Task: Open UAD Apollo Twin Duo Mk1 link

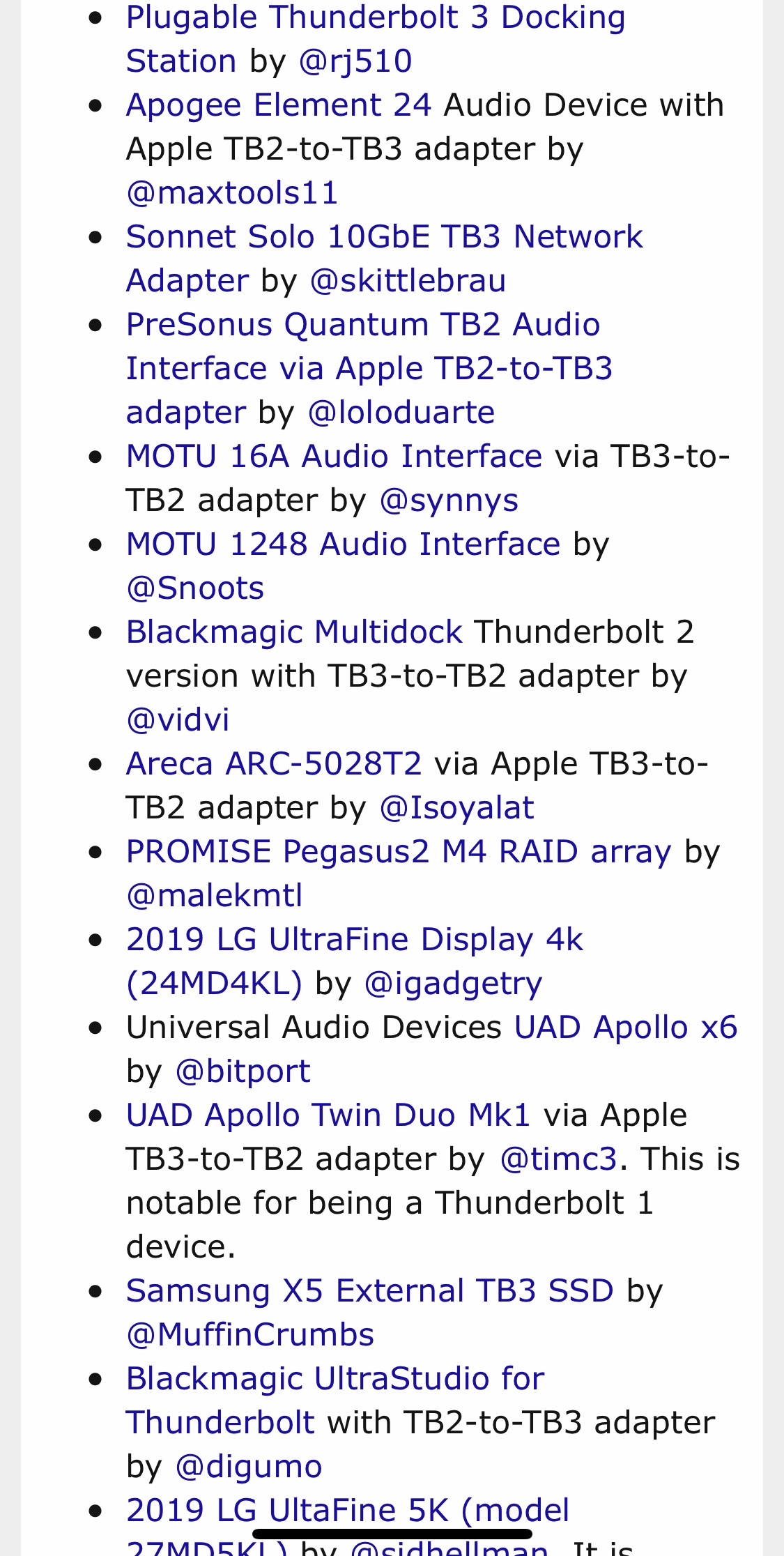Action: [x=328, y=1115]
